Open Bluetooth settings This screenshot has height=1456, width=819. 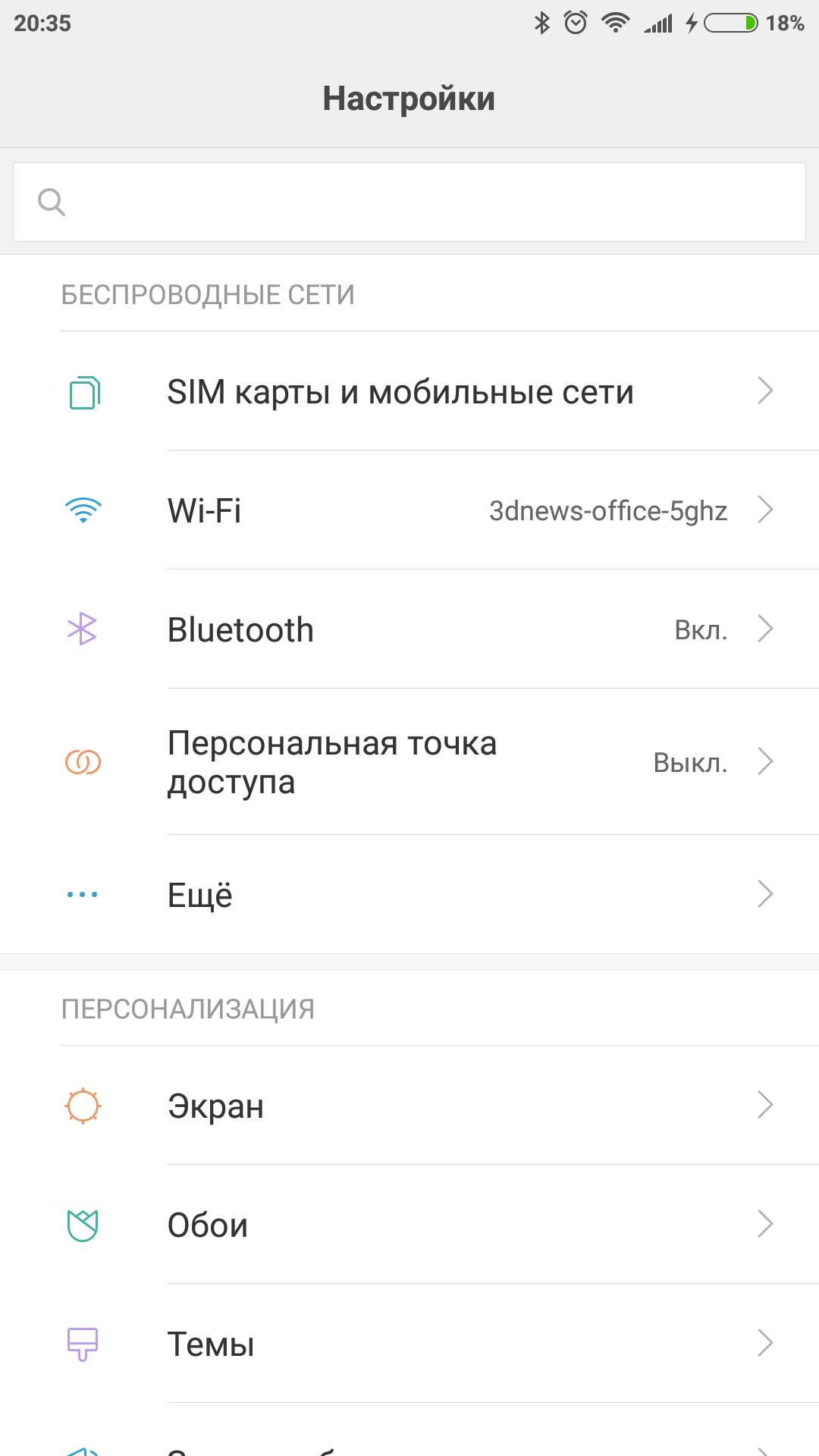coord(409,629)
